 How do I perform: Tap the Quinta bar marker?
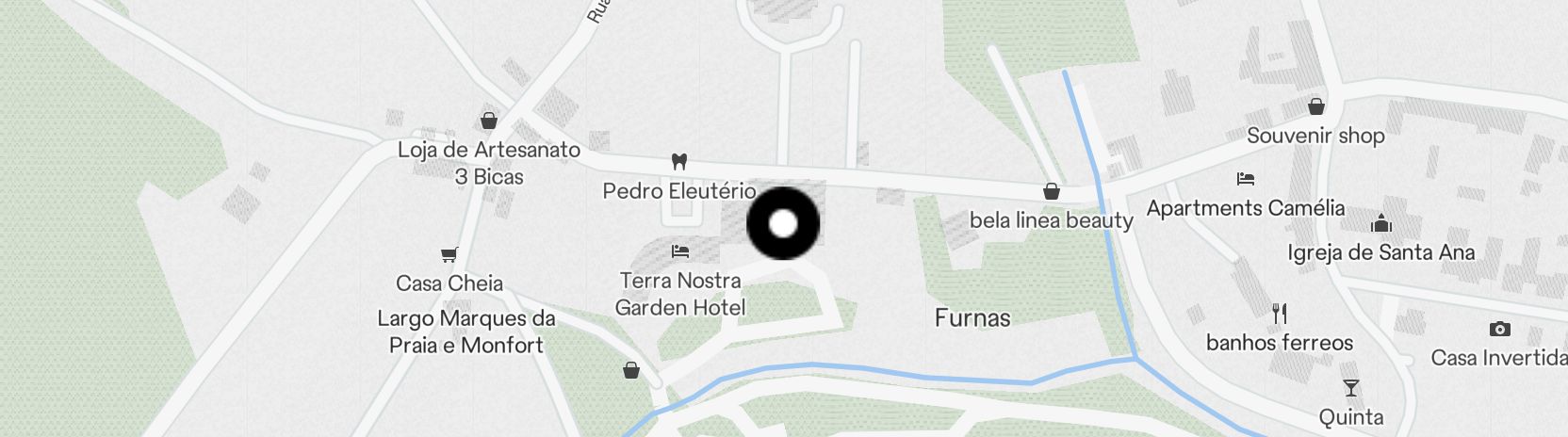pos(1351,388)
